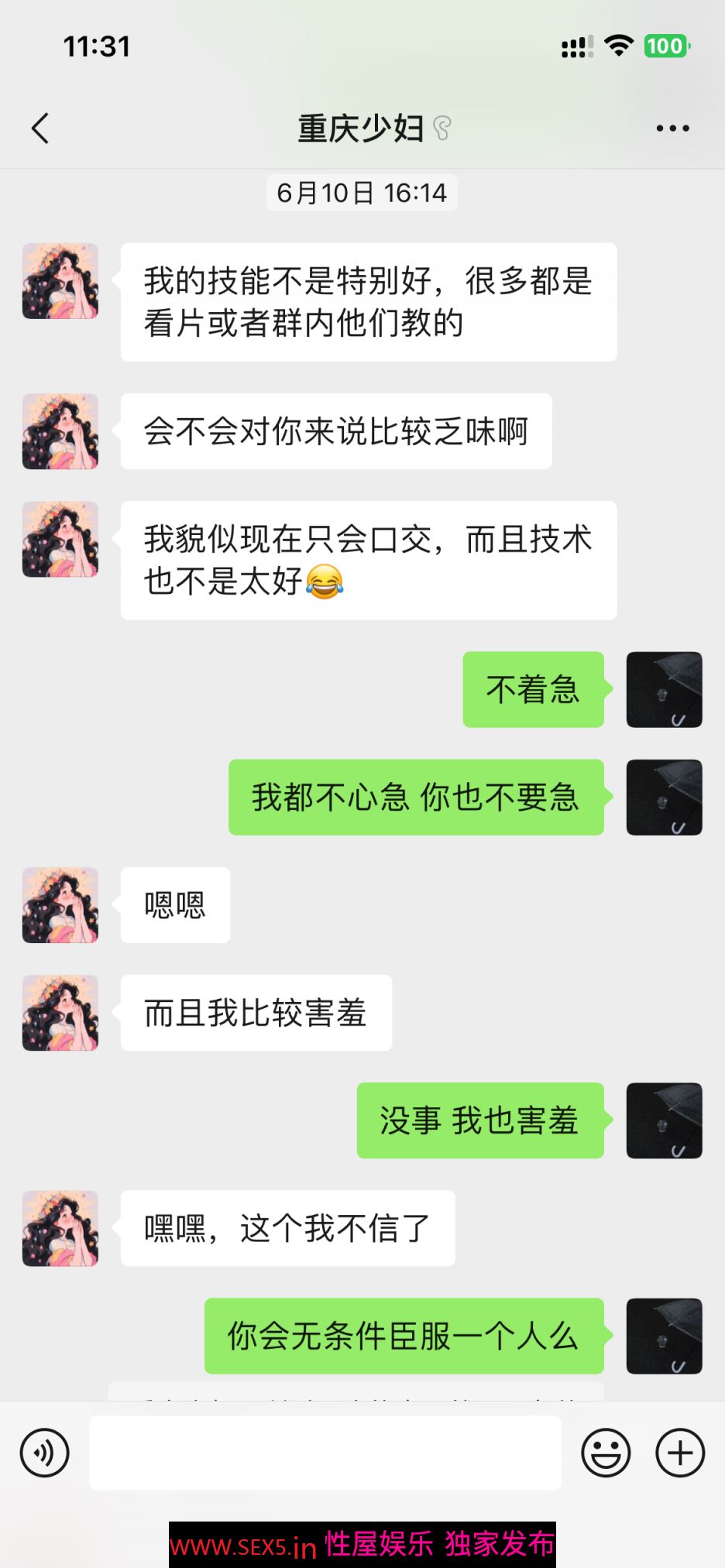Go back to the chat list
This screenshot has width=725, height=1568.
click(40, 129)
